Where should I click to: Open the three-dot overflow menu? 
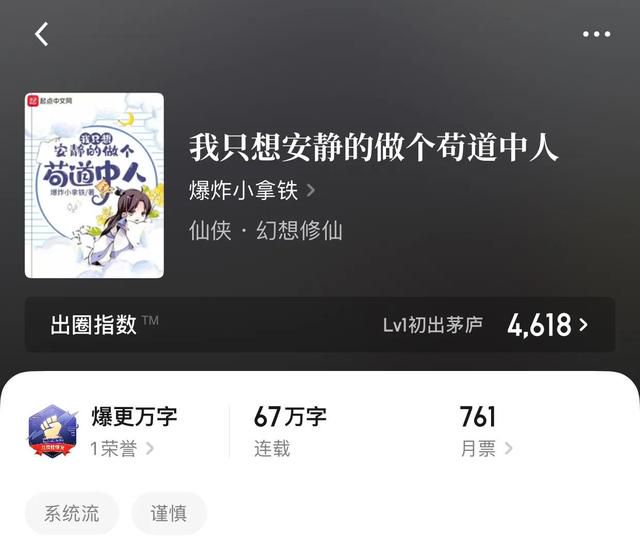[596, 34]
